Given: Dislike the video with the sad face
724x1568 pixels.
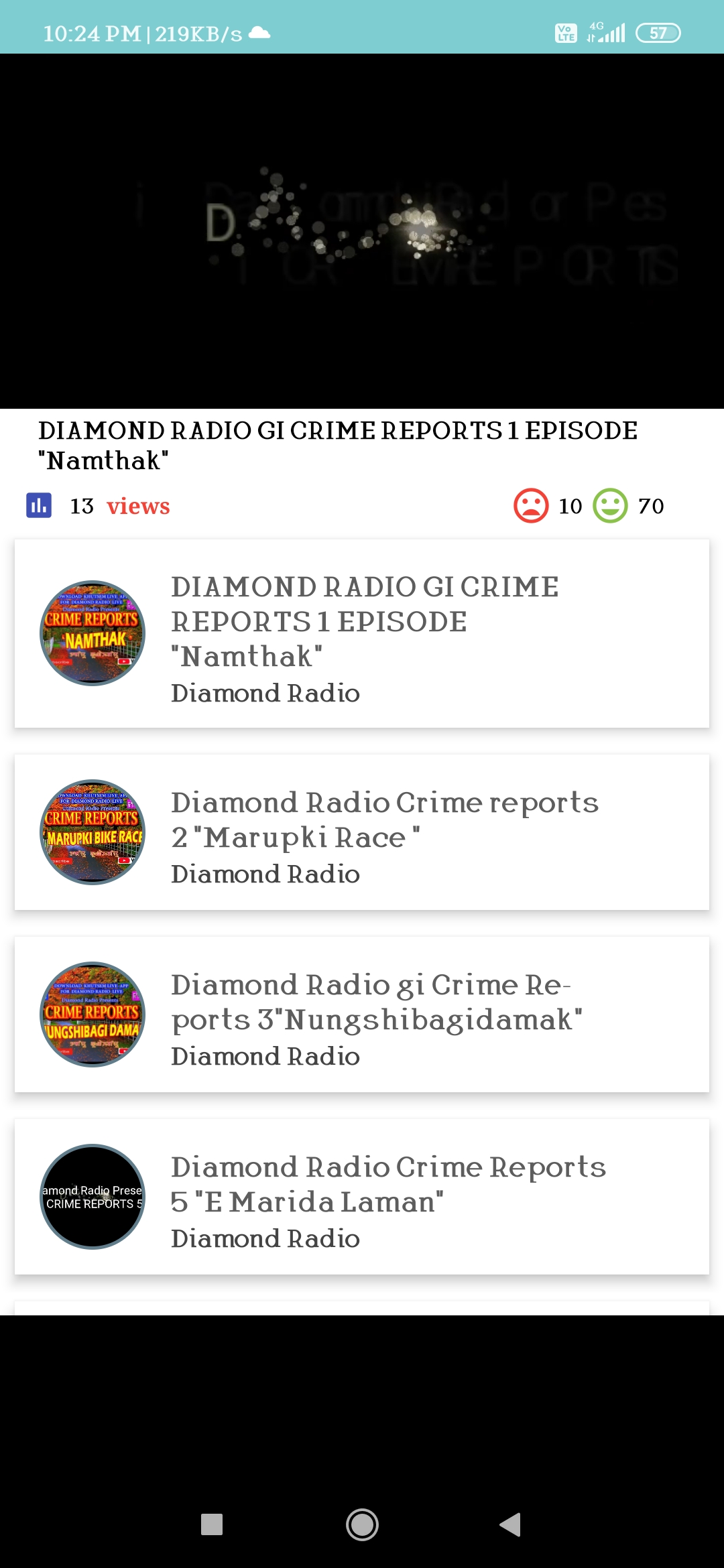Looking at the screenshot, I should point(531,506).
